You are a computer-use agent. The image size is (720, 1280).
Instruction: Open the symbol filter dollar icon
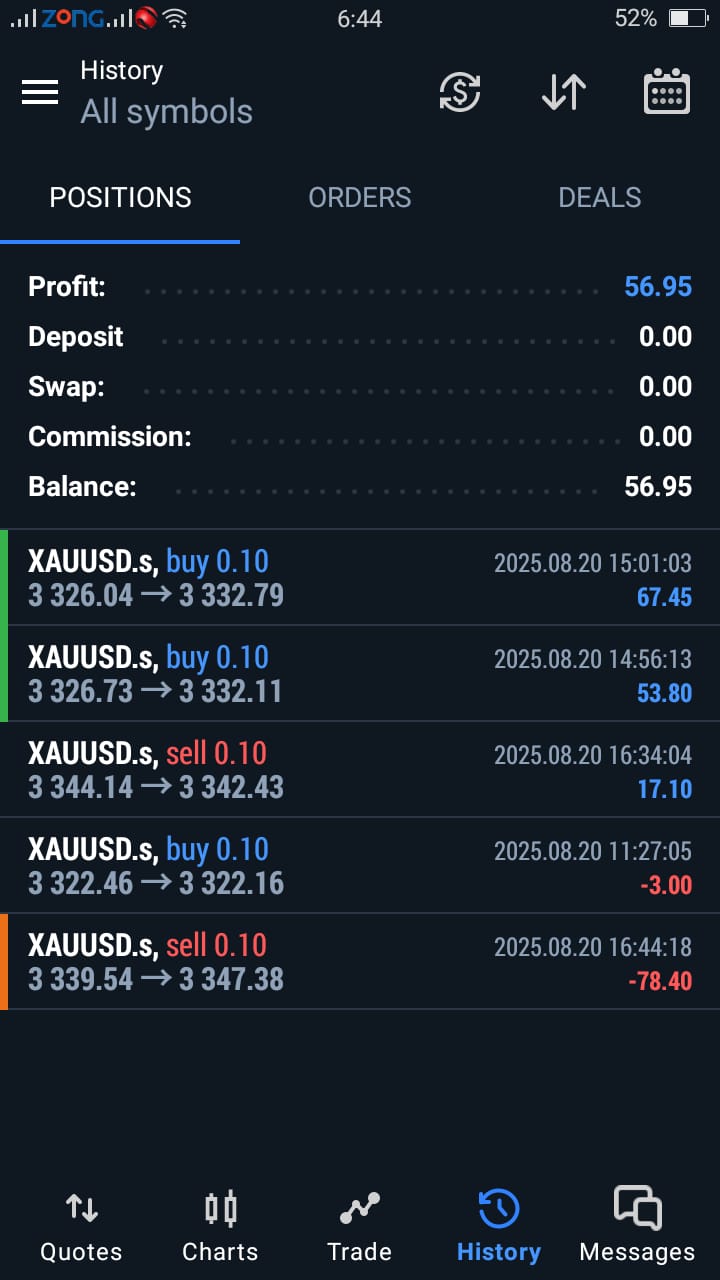[x=460, y=92]
